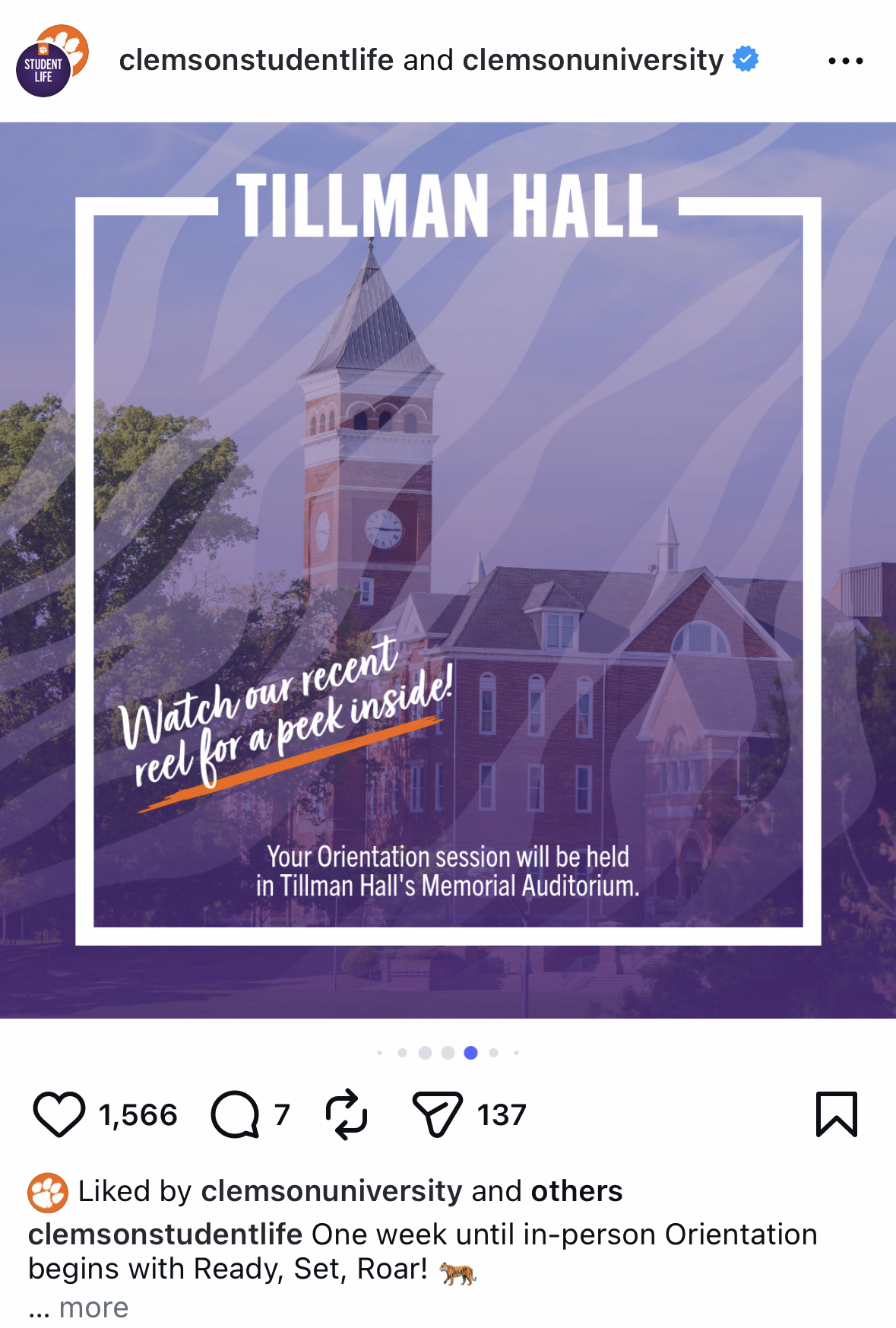This screenshot has height=1328, width=896.
Task: View others who liked this post
Action: tap(576, 1191)
